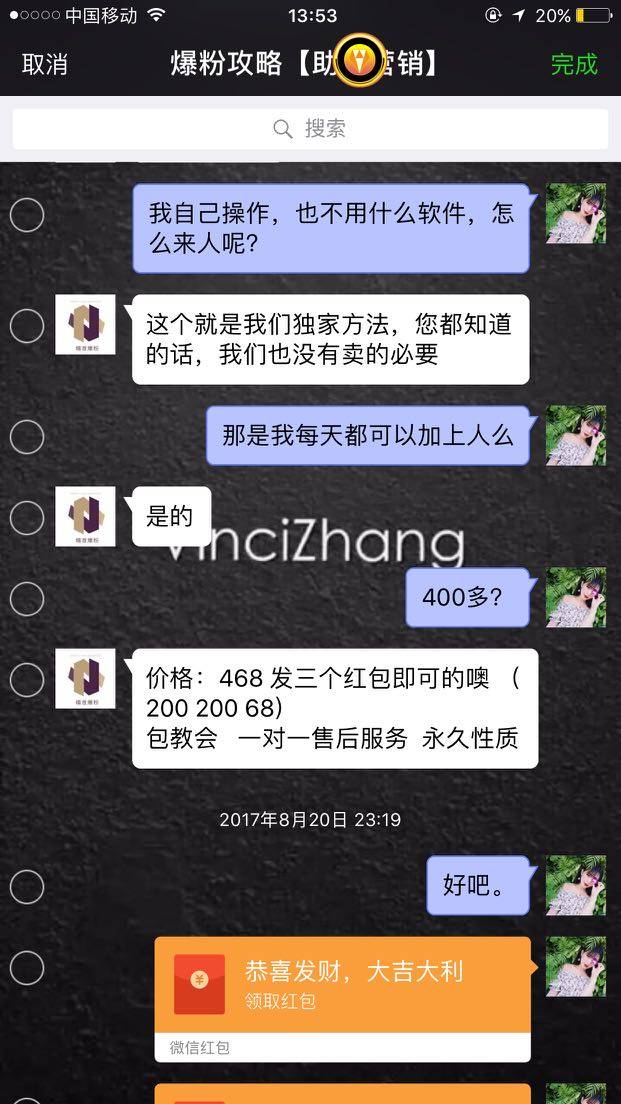Open the 恭喜发财，大吉大利 red packet
The height and width of the screenshot is (1104, 621).
342,984
